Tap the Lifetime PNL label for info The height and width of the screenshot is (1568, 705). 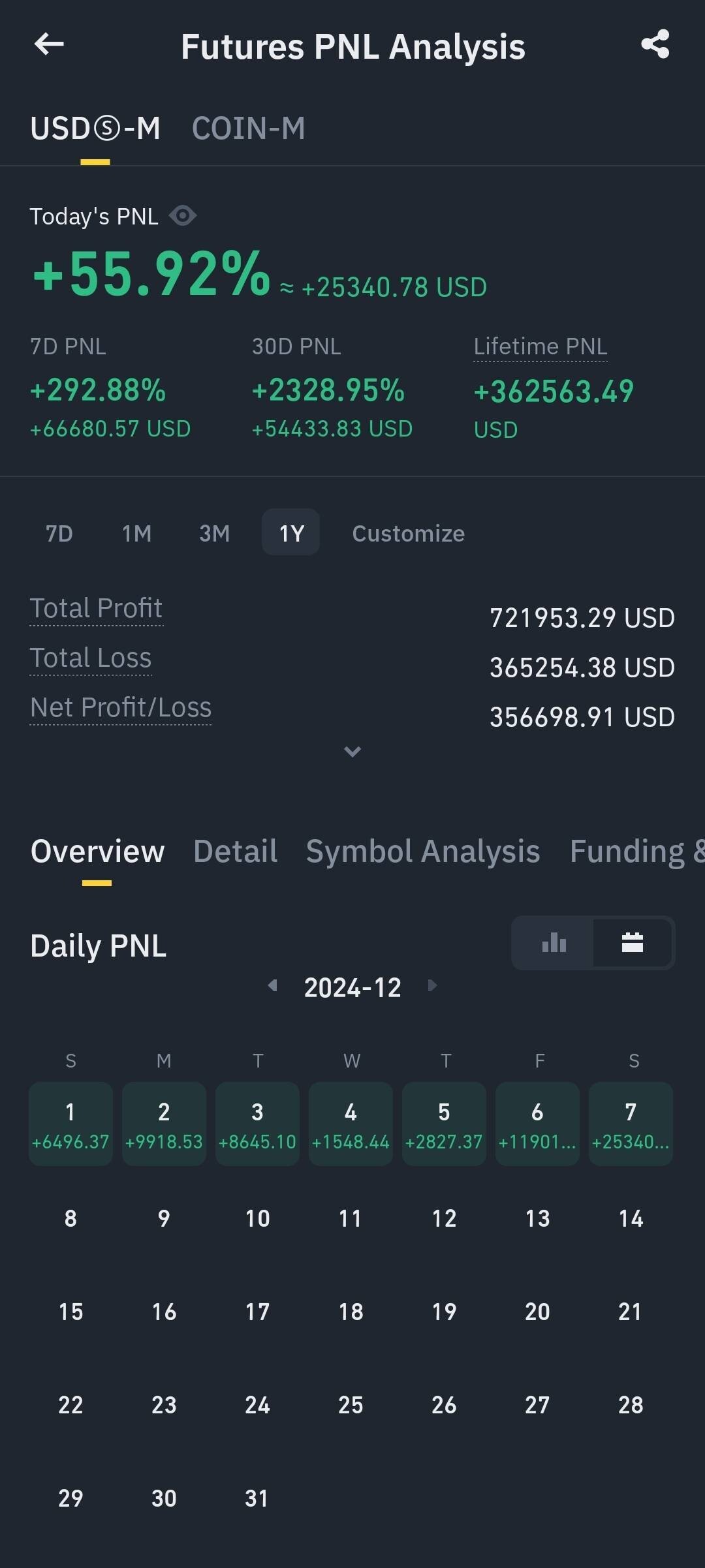tap(540, 346)
